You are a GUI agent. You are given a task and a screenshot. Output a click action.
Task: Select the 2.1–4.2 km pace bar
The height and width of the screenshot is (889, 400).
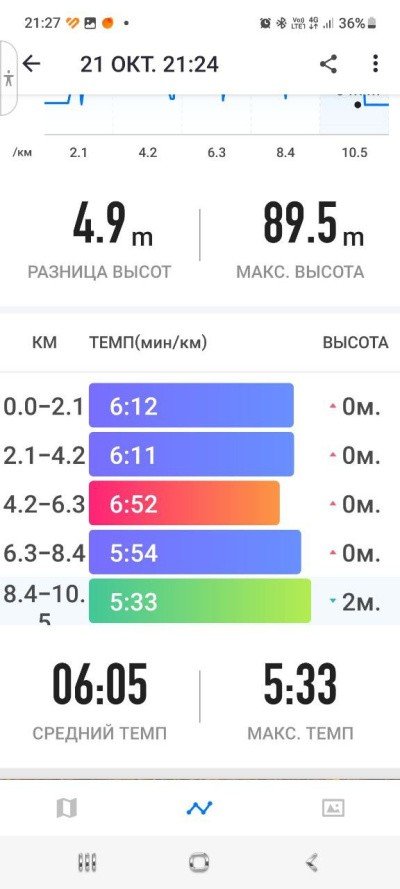click(x=191, y=454)
